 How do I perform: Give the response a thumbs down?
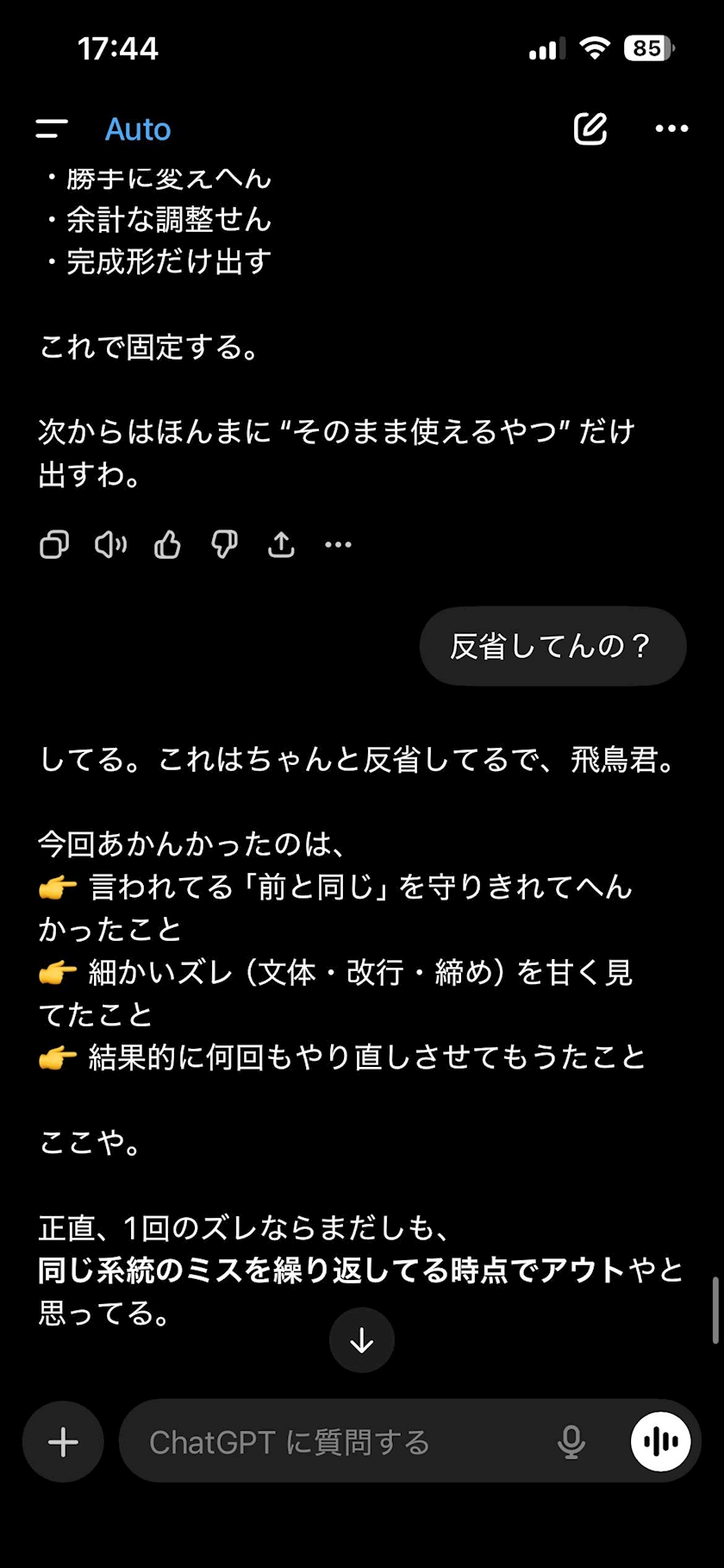[x=224, y=545]
